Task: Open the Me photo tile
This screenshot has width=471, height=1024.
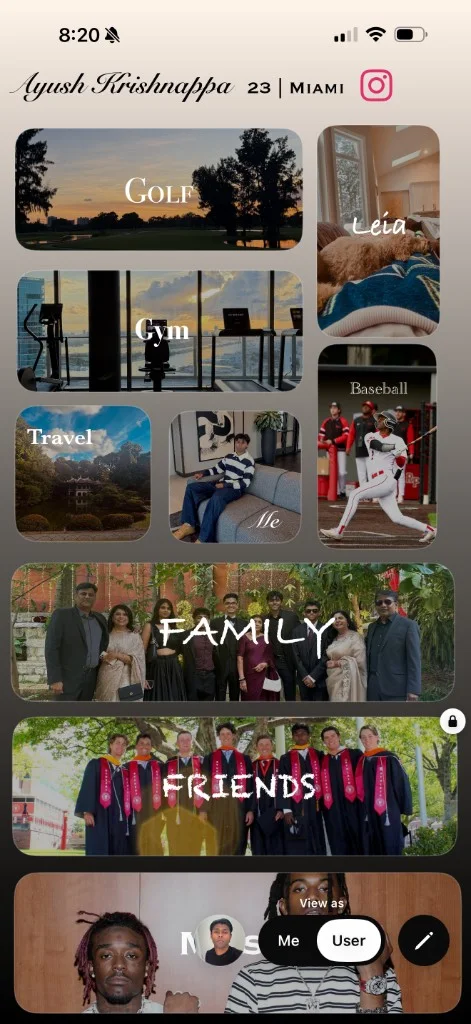Action: 235,477
